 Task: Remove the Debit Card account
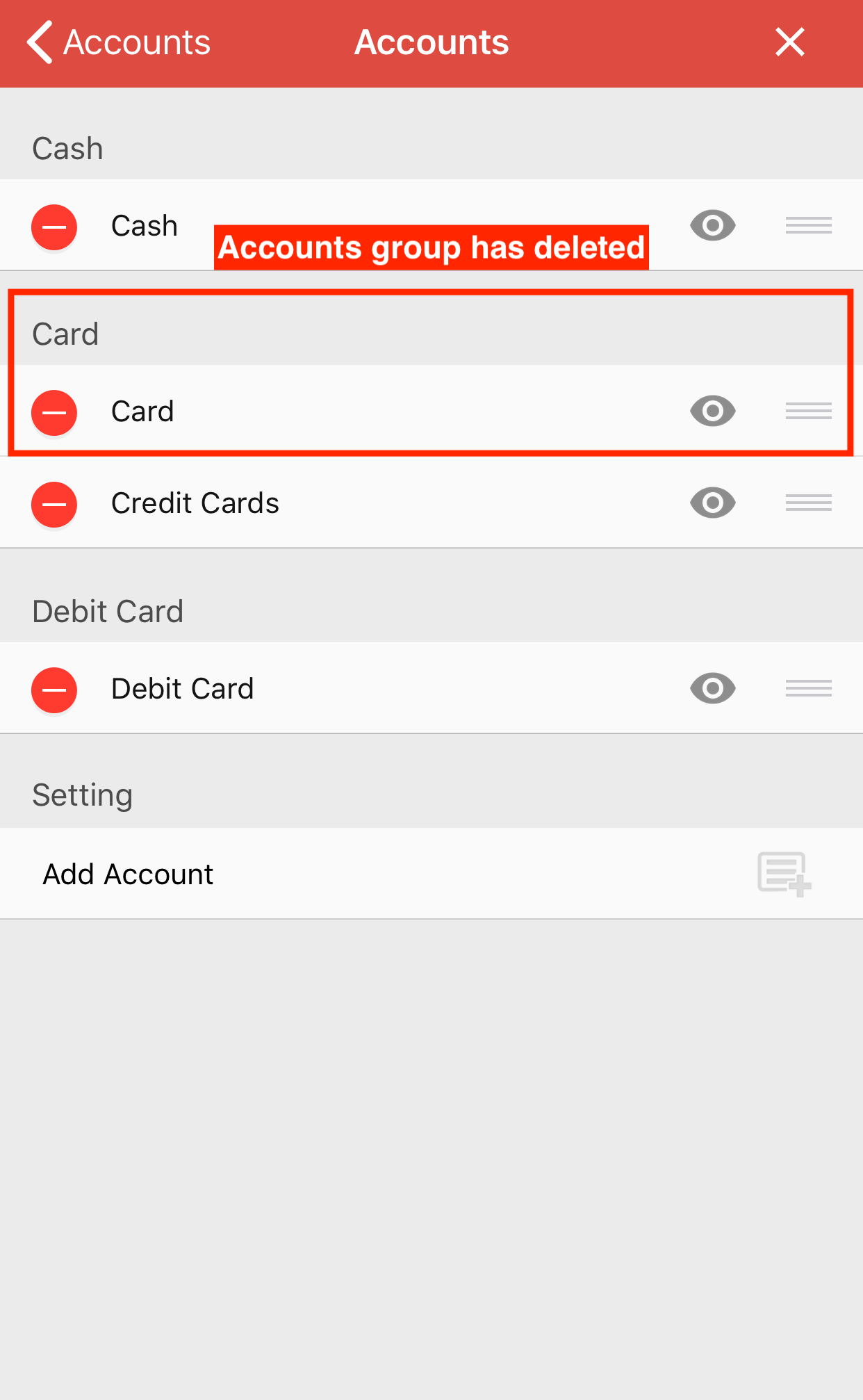tap(54, 690)
